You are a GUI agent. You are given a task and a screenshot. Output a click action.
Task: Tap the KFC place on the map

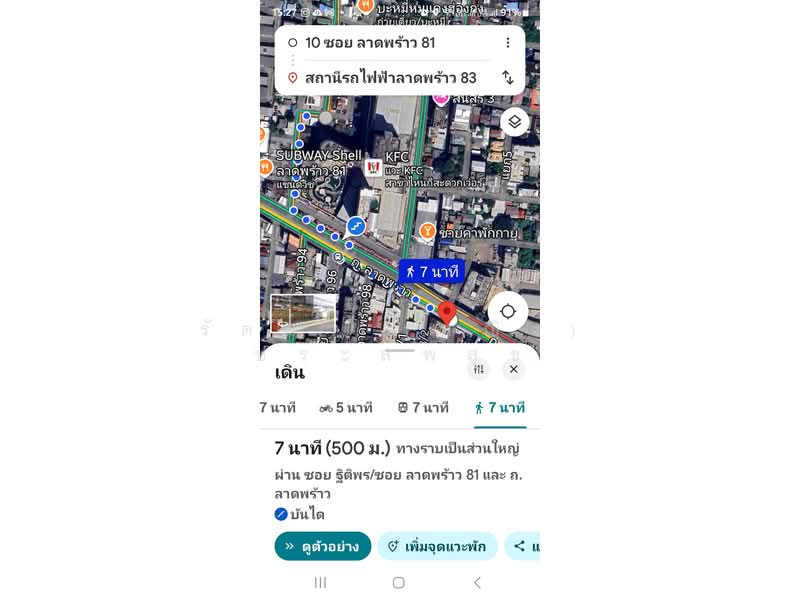point(373,167)
